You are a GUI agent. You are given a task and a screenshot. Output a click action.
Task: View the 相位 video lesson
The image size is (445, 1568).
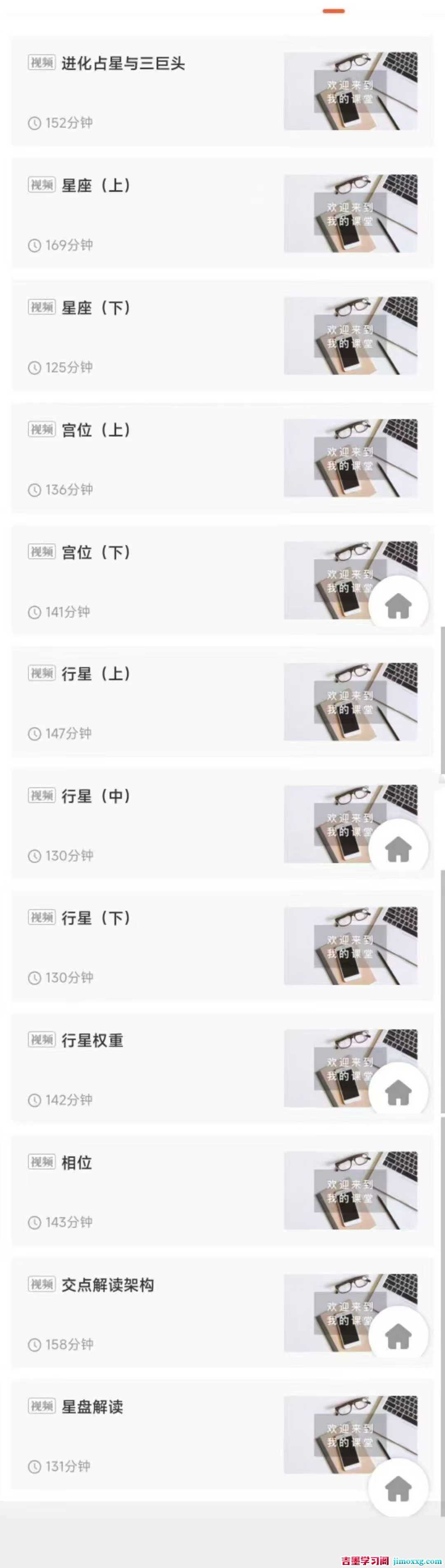pos(77,1162)
